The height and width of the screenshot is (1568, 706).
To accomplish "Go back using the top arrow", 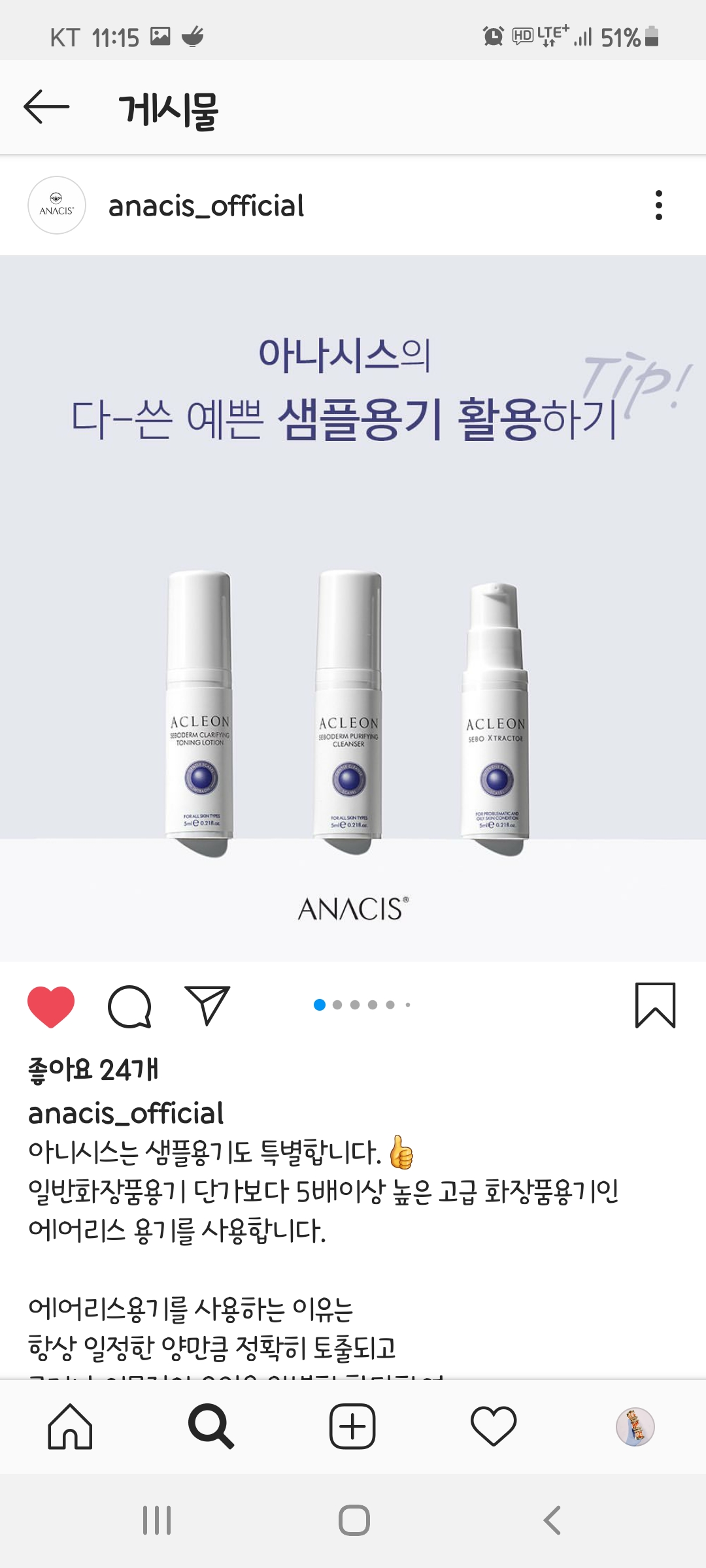I will click(x=46, y=107).
